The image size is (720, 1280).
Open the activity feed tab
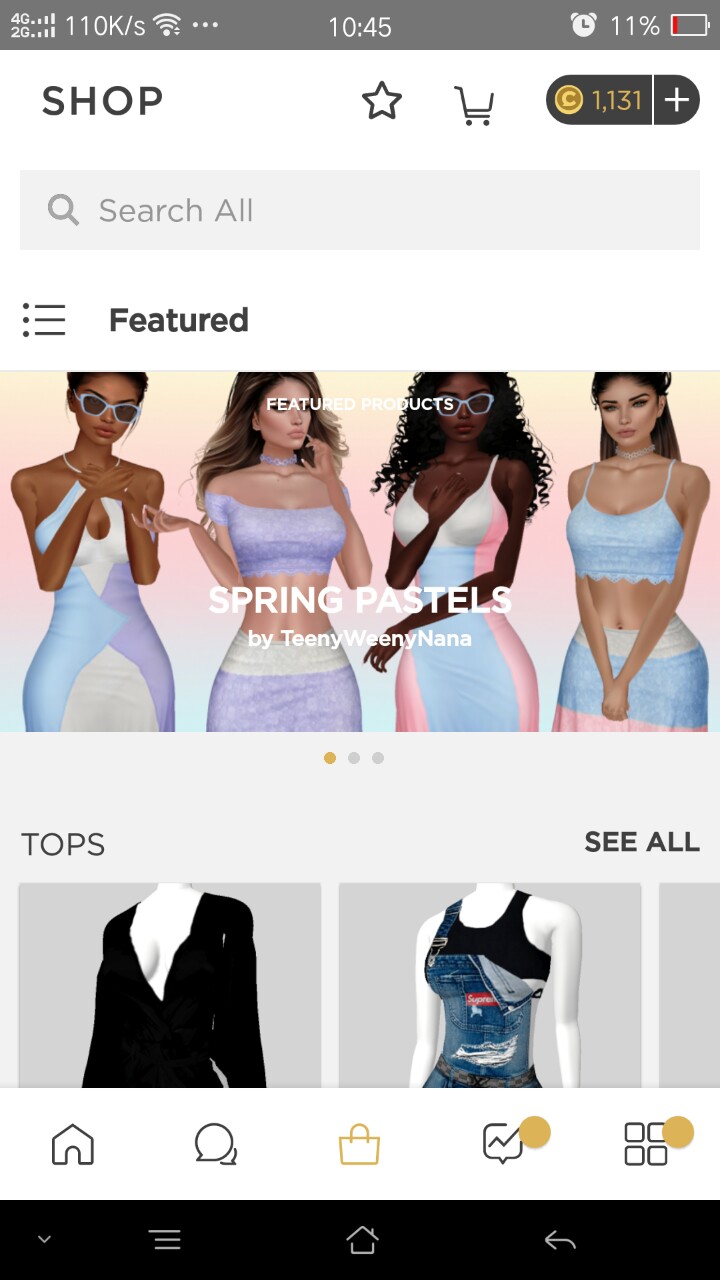click(503, 1144)
